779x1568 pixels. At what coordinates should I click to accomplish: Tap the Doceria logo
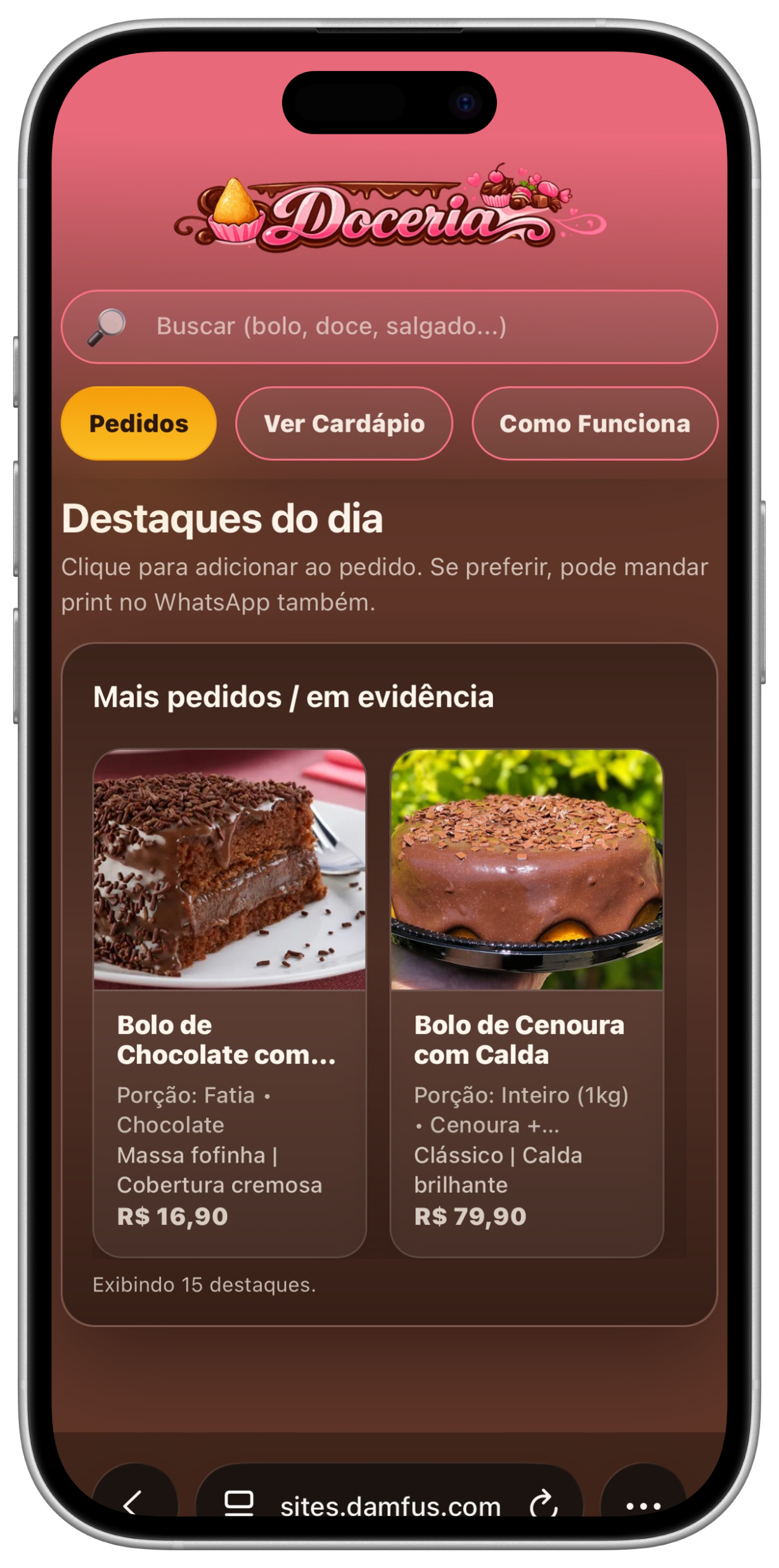pos(389,215)
